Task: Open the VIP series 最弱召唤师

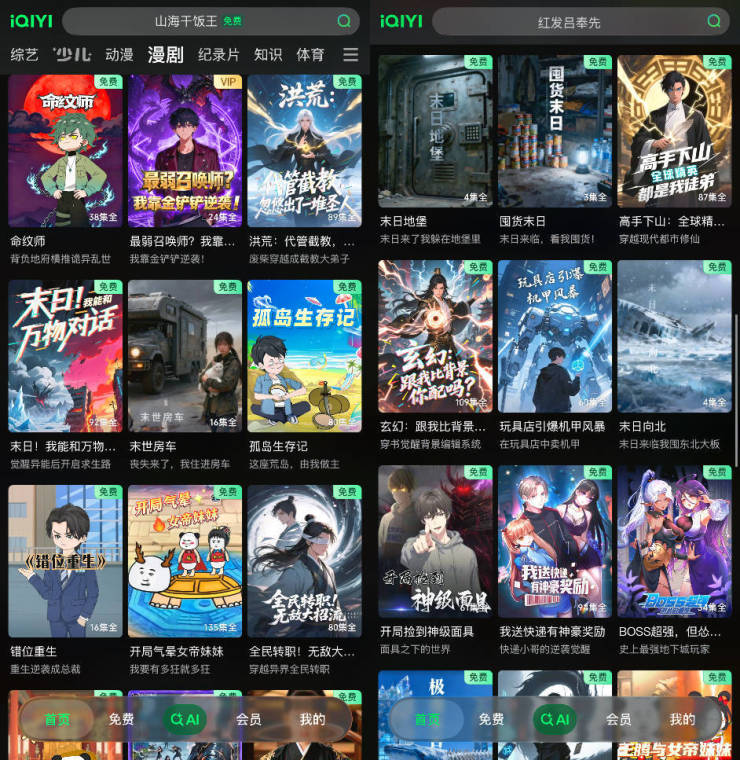Action: (185, 150)
